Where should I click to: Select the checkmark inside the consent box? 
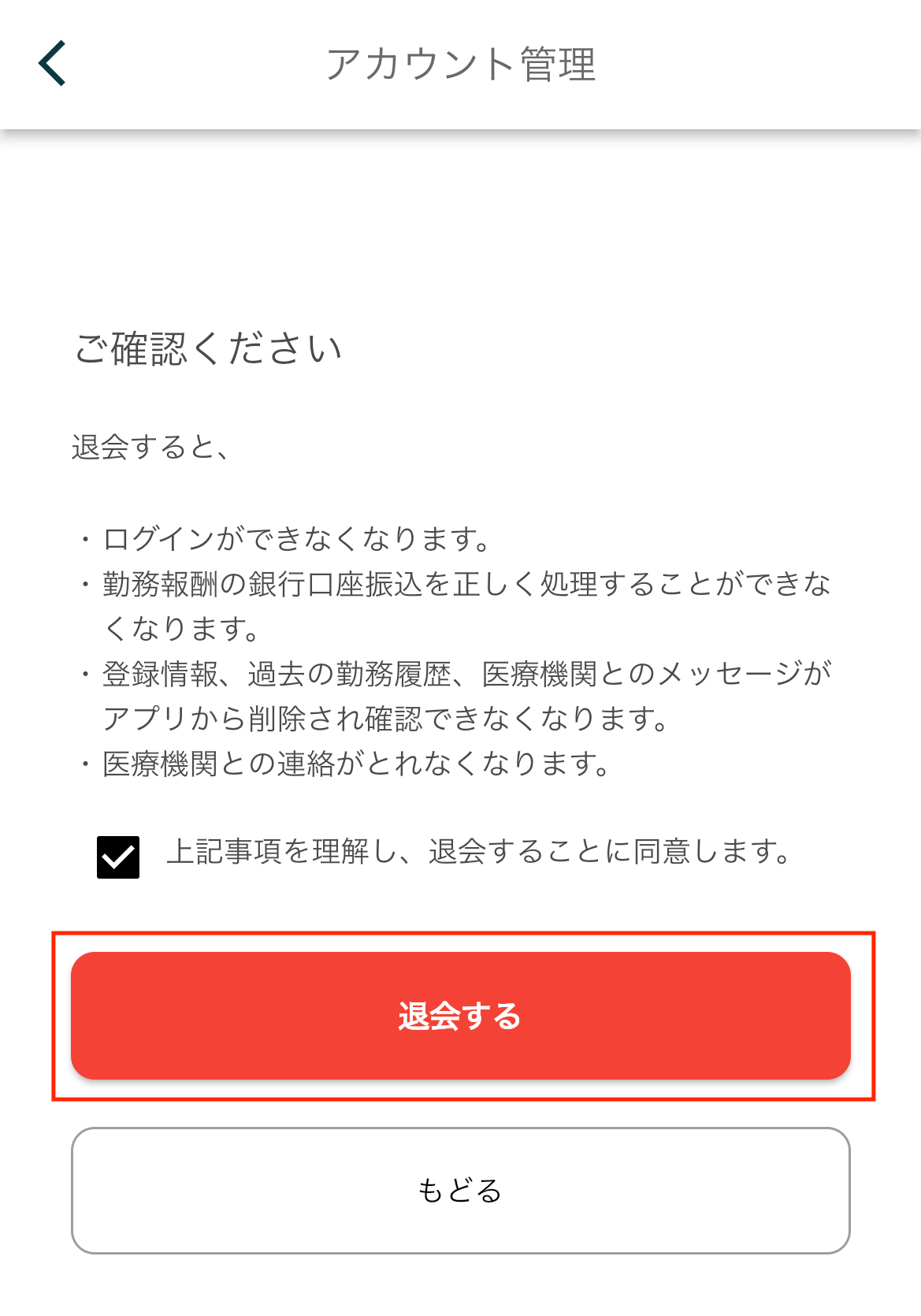tap(118, 857)
